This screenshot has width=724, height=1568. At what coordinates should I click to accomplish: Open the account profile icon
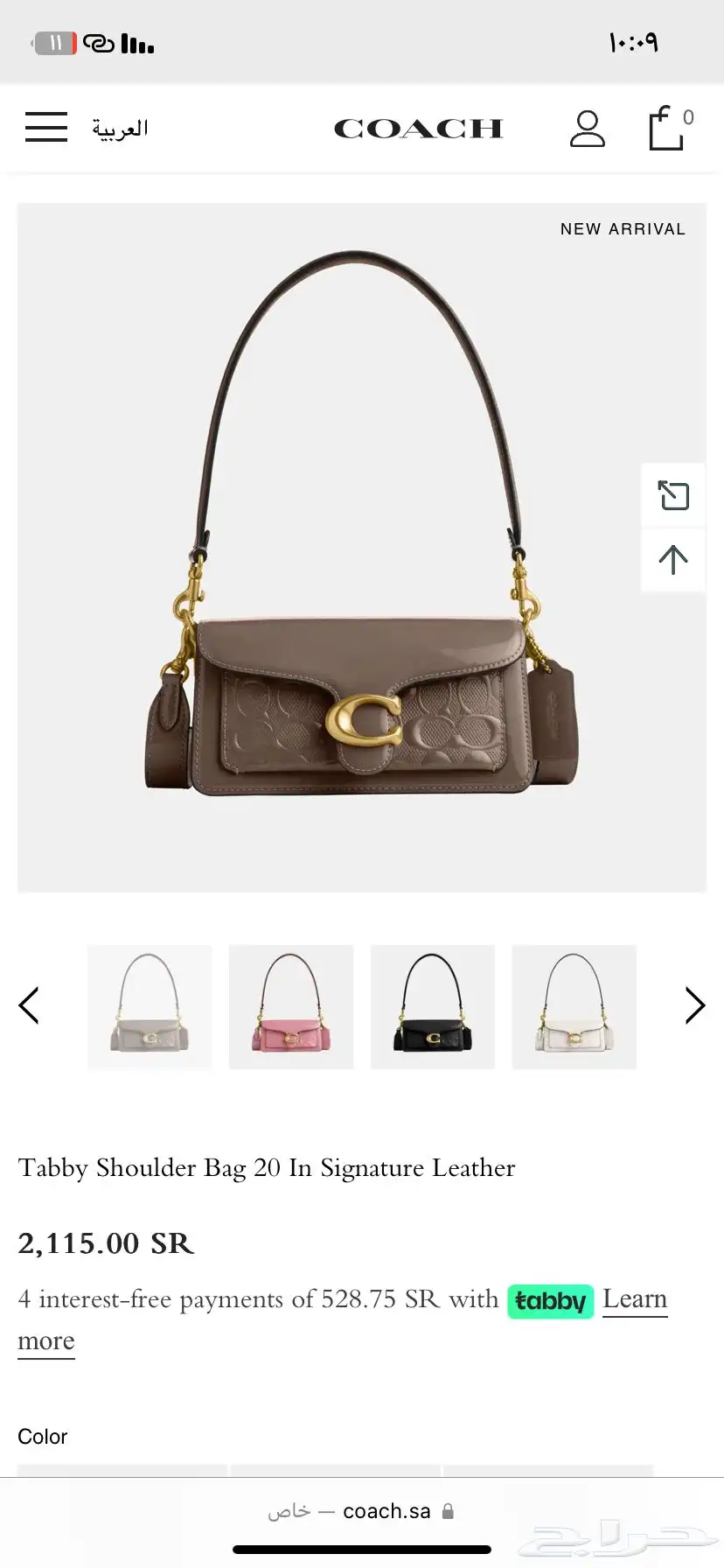coord(587,129)
